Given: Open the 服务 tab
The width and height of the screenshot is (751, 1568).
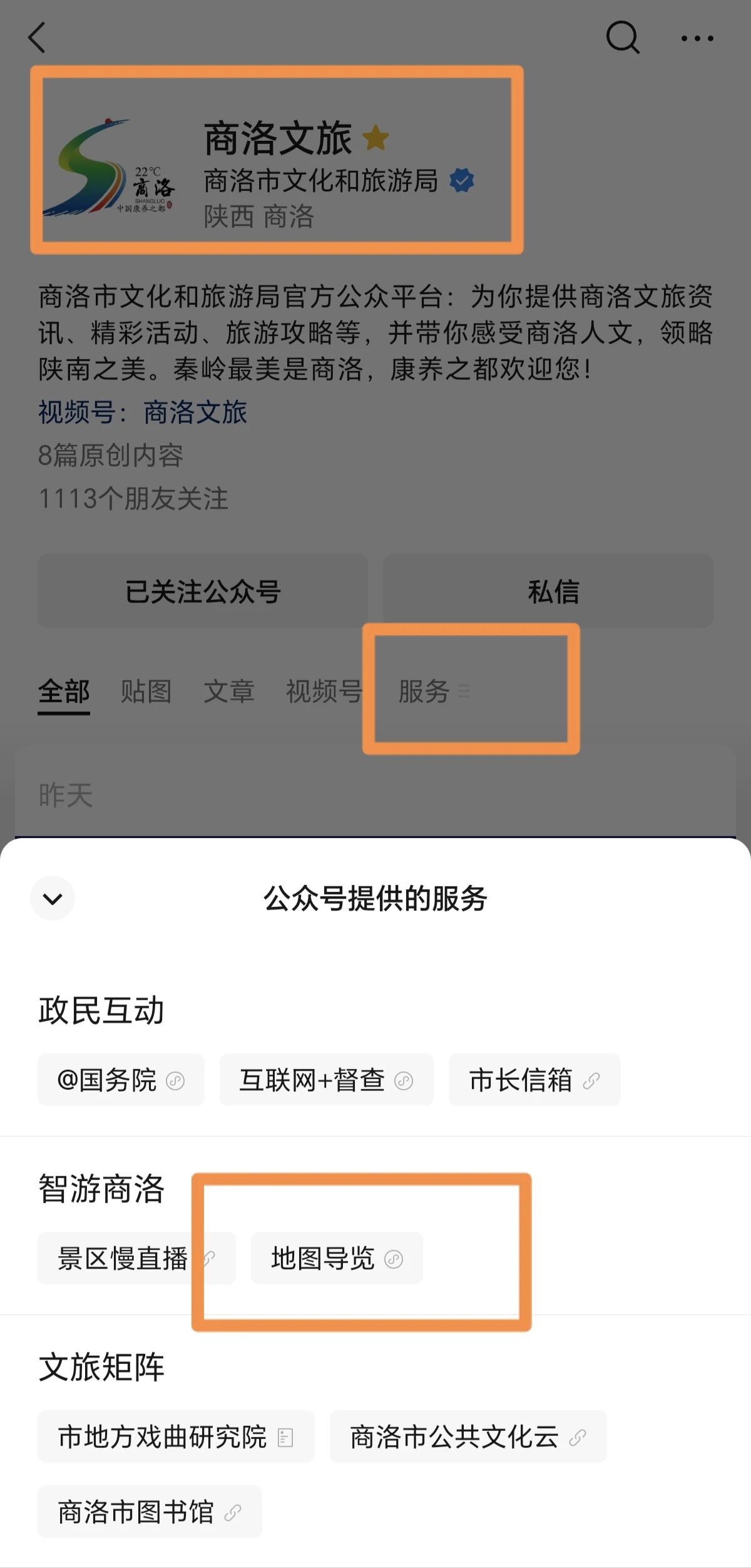Looking at the screenshot, I should tap(433, 692).
